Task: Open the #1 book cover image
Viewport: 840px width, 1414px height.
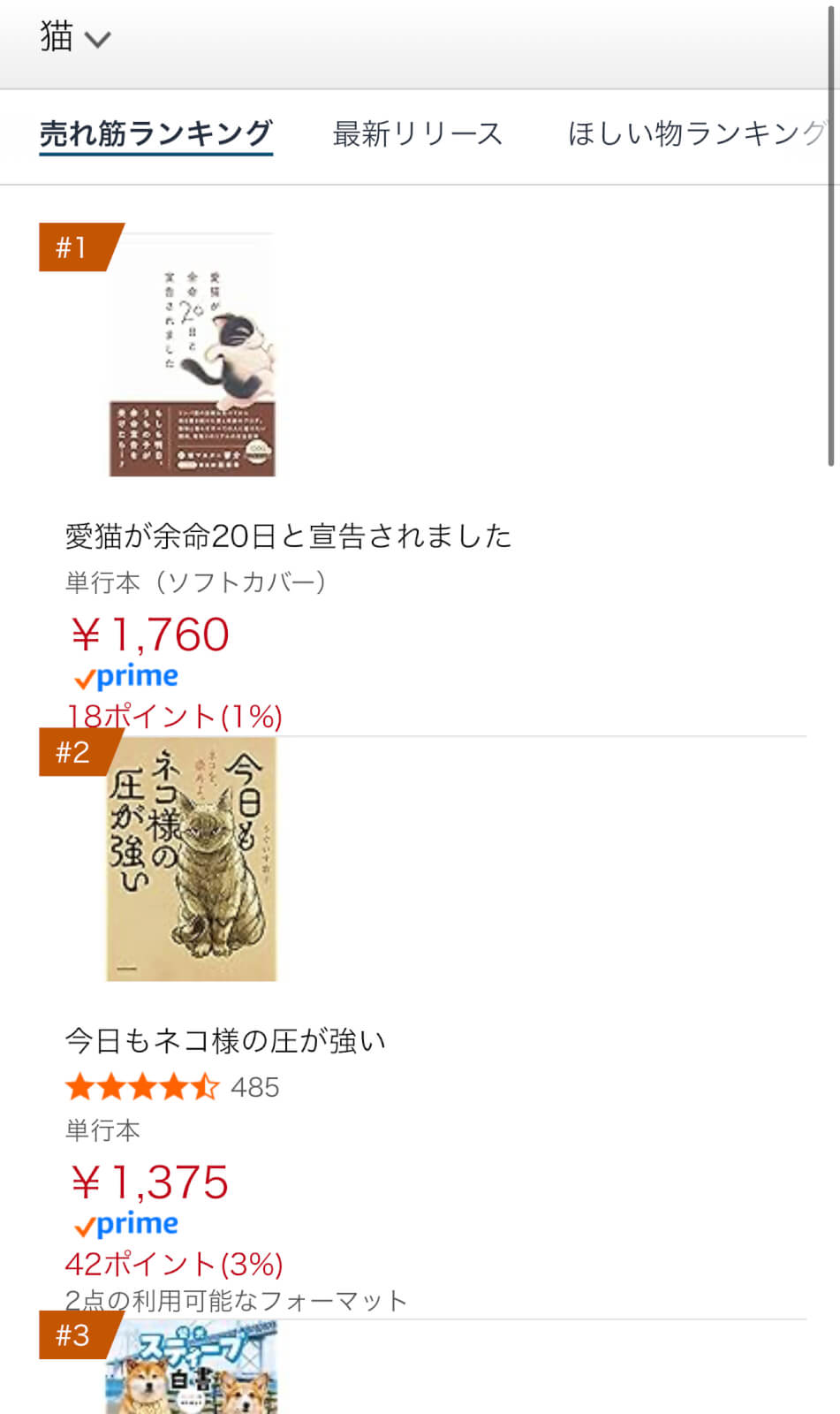Action: (x=192, y=355)
